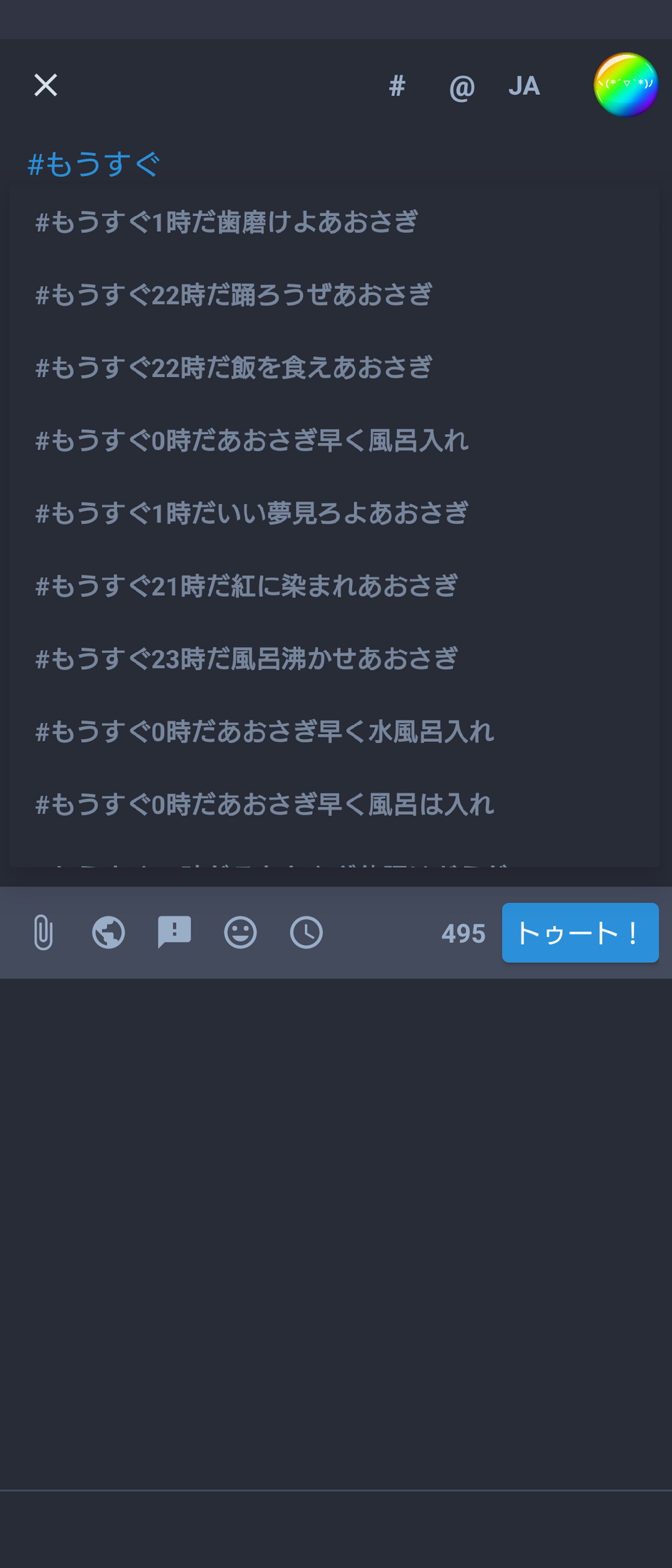The width and height of the screenshot is (672, 1568).
Task: Choose suggestion #もうすぐ22時だ踊ろうぜあおさぎ
Action: (x=234, y=295)
